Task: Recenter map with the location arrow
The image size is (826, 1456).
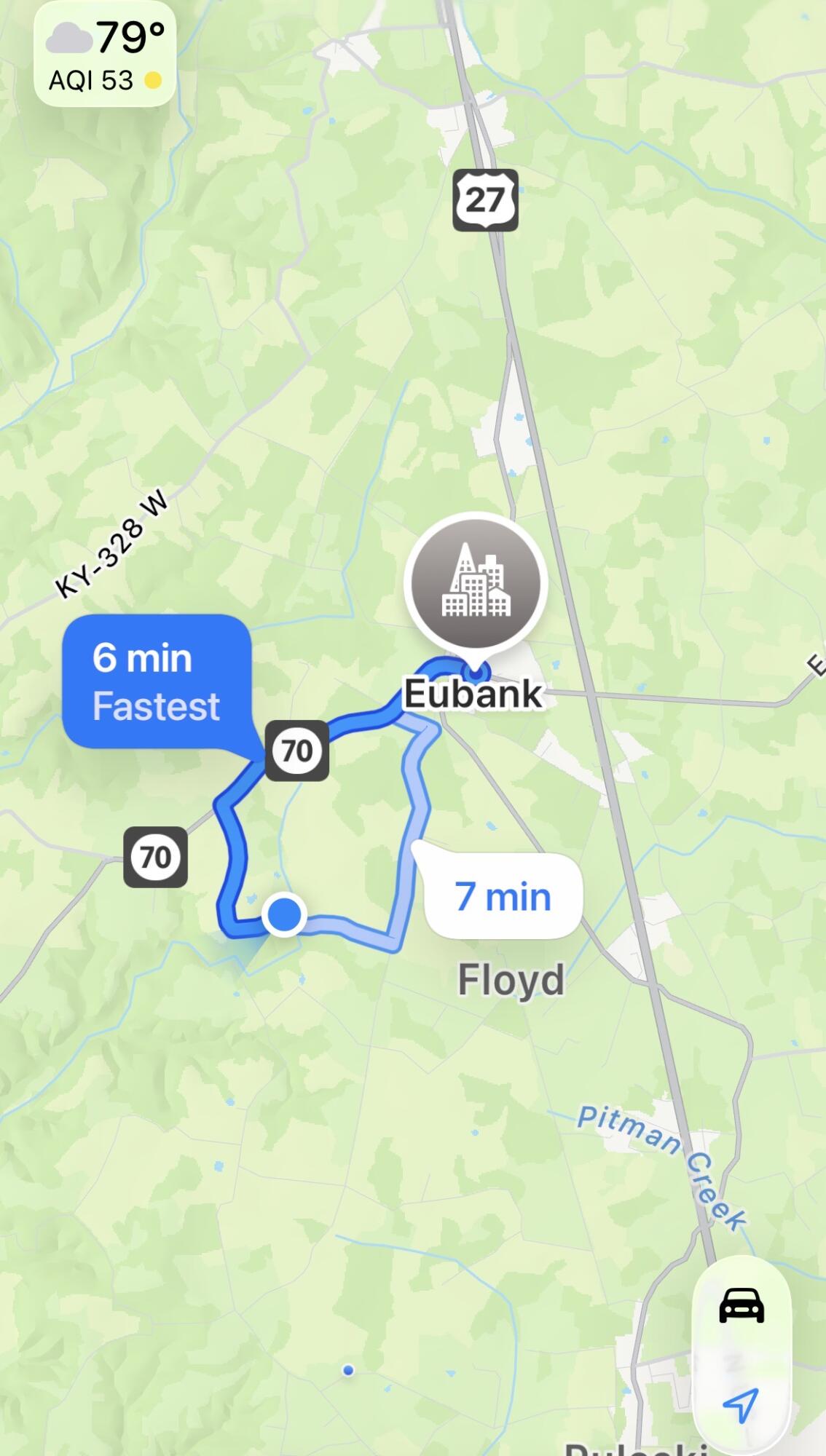Action: click(741, 1404)
